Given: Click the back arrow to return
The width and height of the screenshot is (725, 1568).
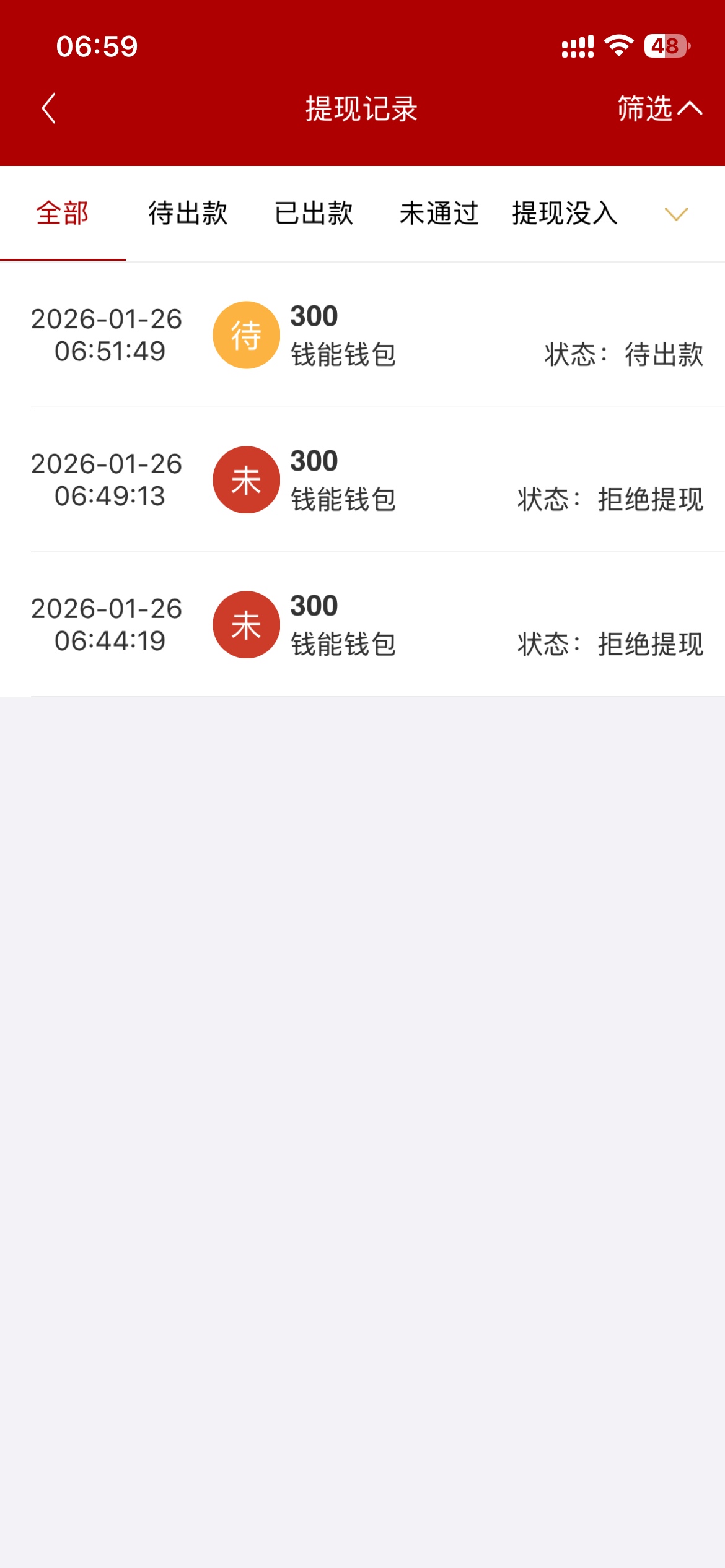Looking at the screenshot, I should pyautogui.click(x=50, y=108).
